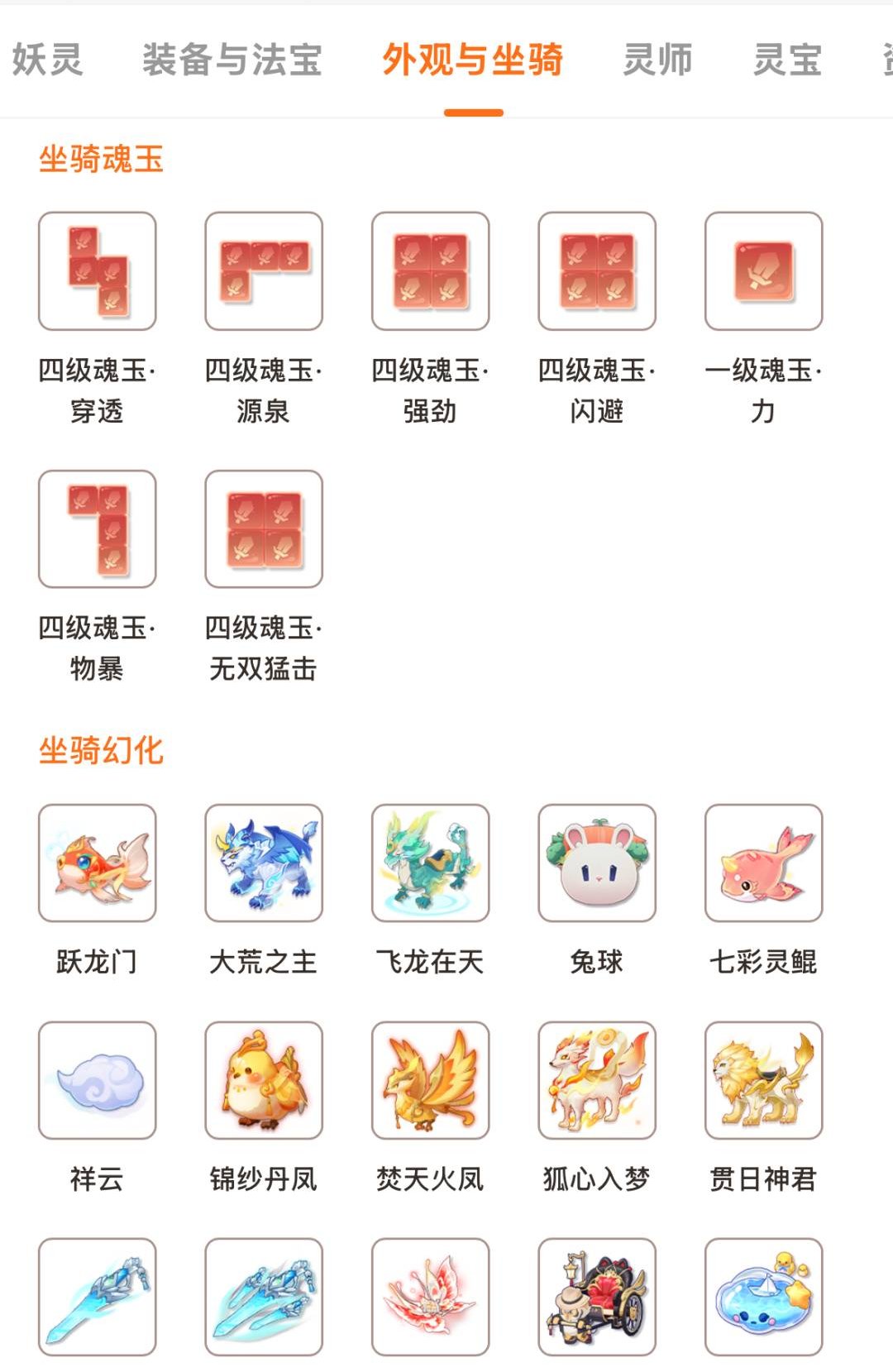Screen dimensions: 893x1372
Task: Select the 兔球 rabbit mount
Action: (597, 863)
